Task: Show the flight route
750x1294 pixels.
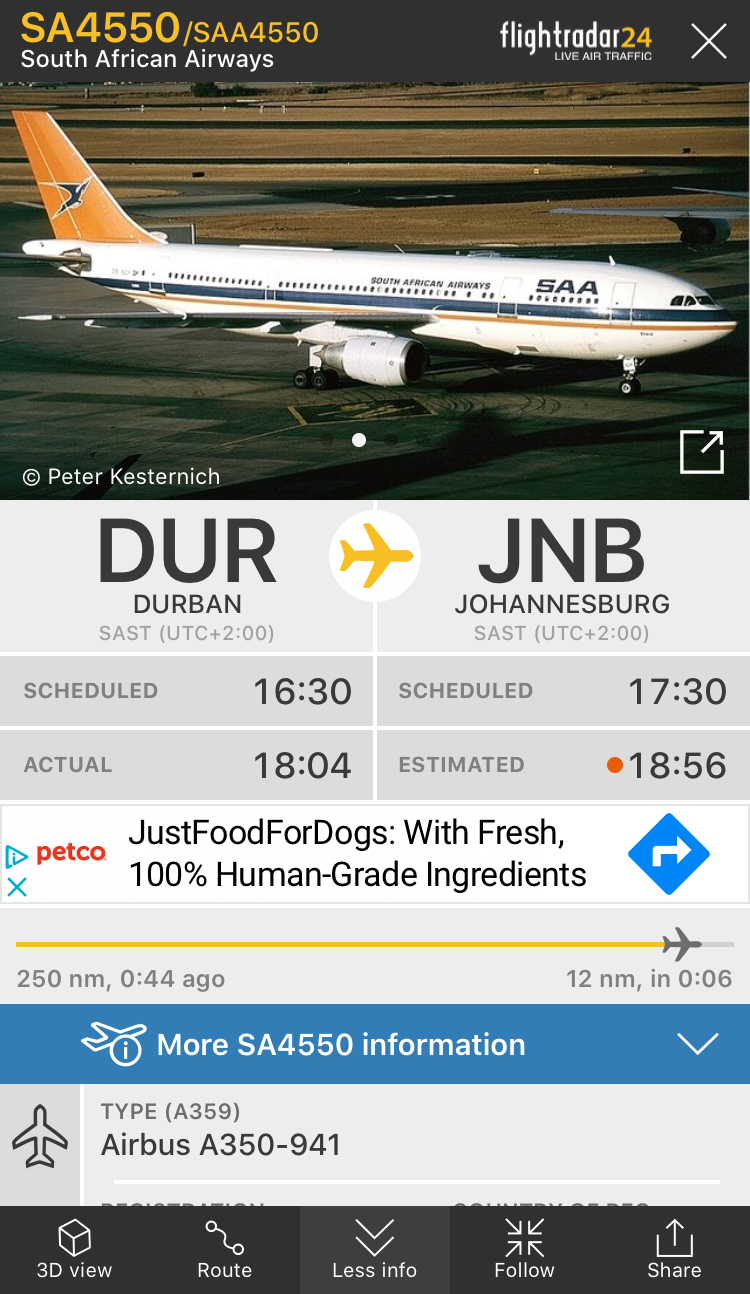Action: point(224,1250)
